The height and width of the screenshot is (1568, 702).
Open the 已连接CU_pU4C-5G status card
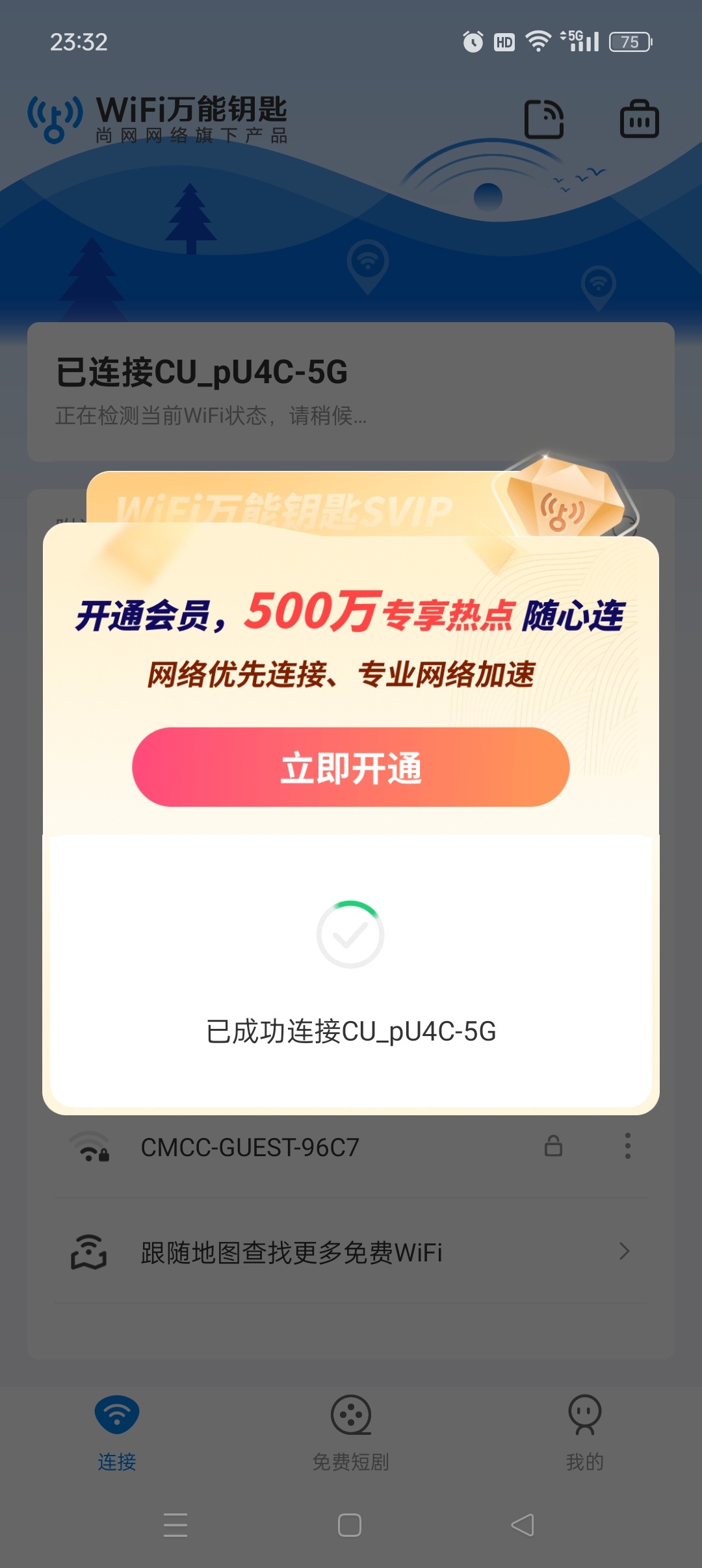click(x=351, y=391)
